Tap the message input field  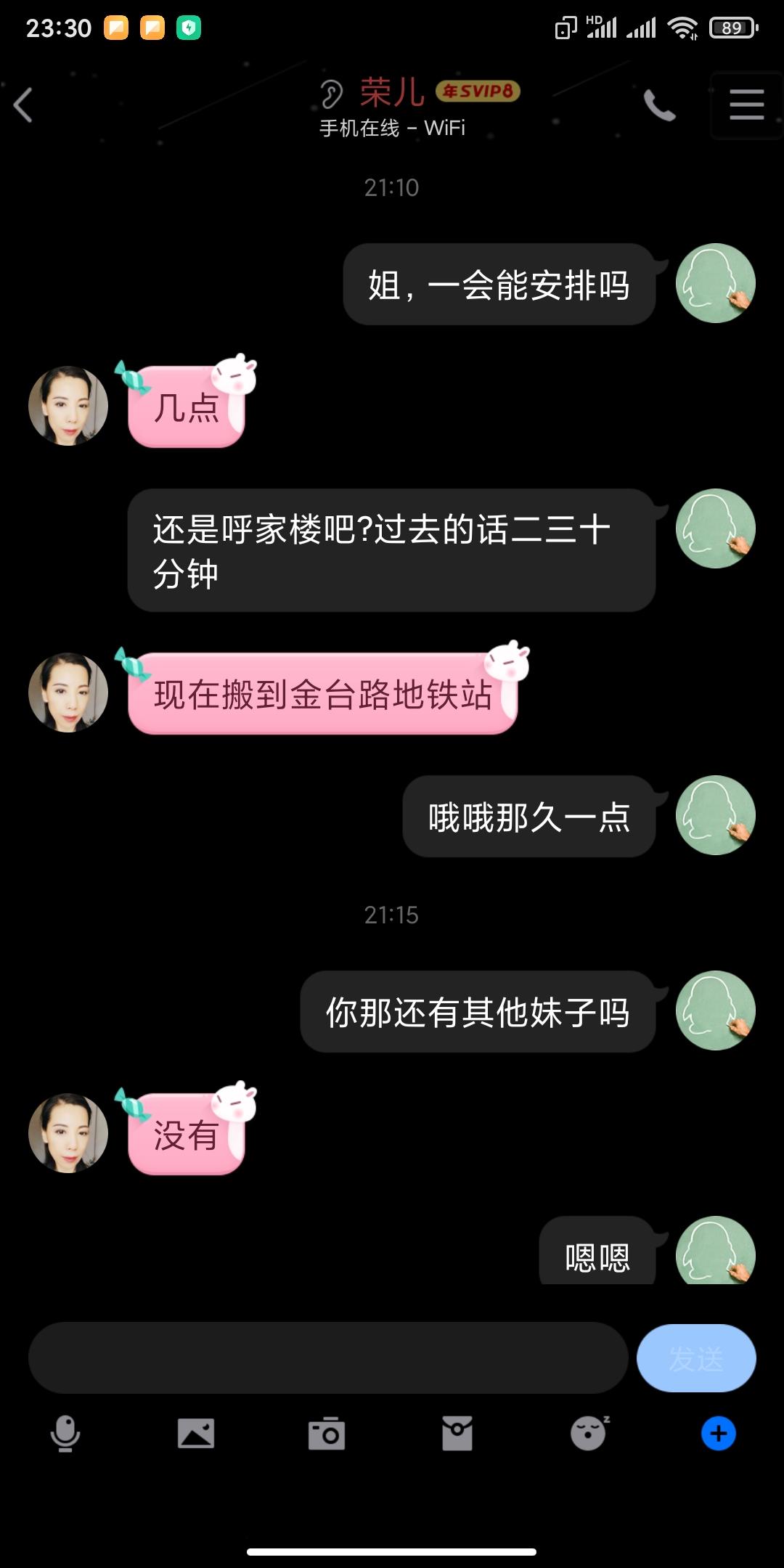coord(327,1357)
